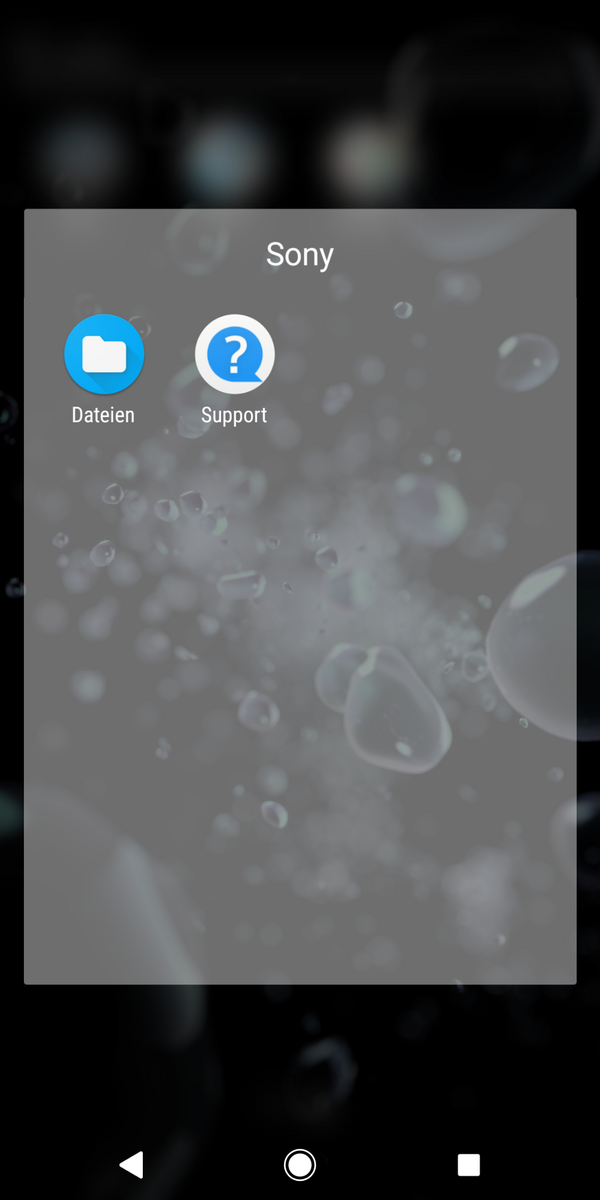600x1200 pixels.
Task: Go back with the navigation back button
Action: tap(131, 1164)
